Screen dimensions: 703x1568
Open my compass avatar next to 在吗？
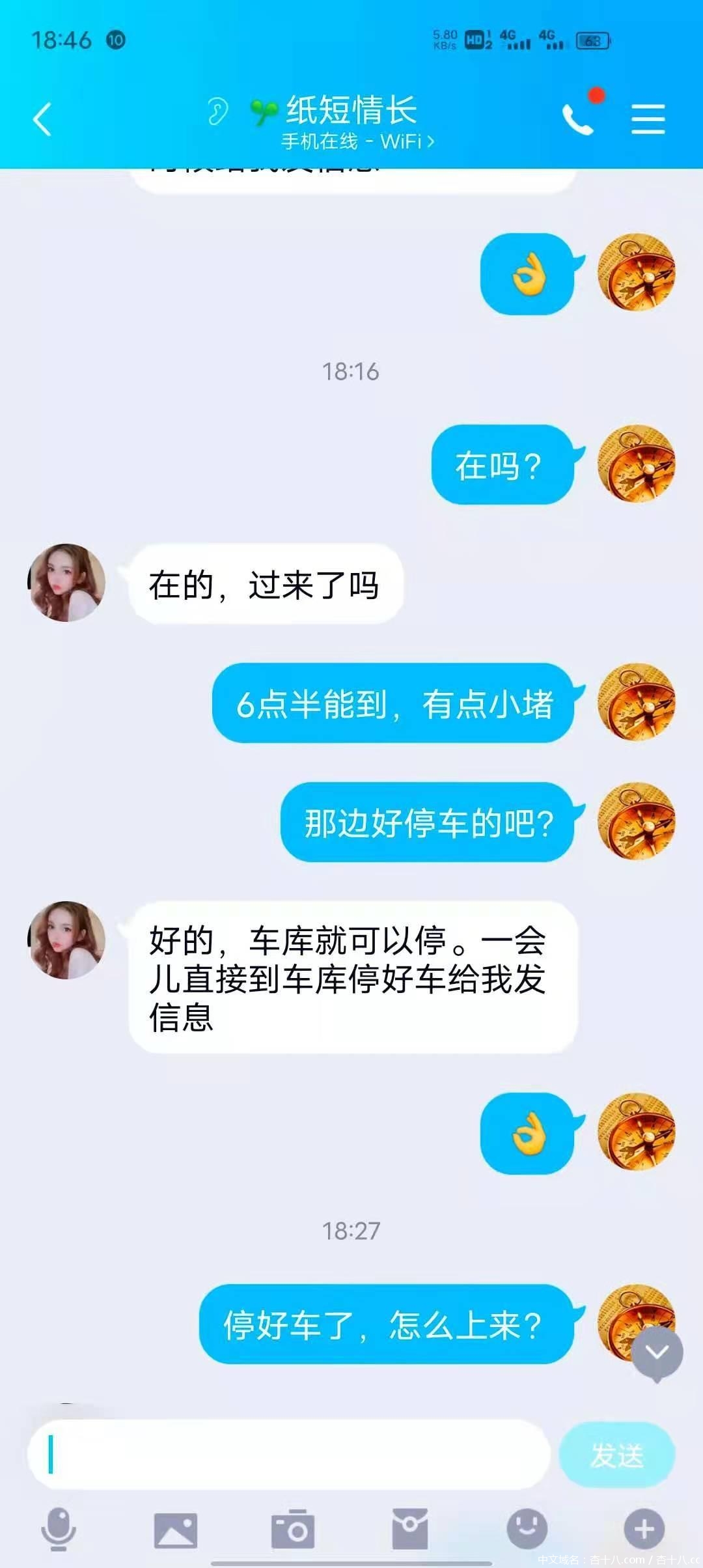636,464
